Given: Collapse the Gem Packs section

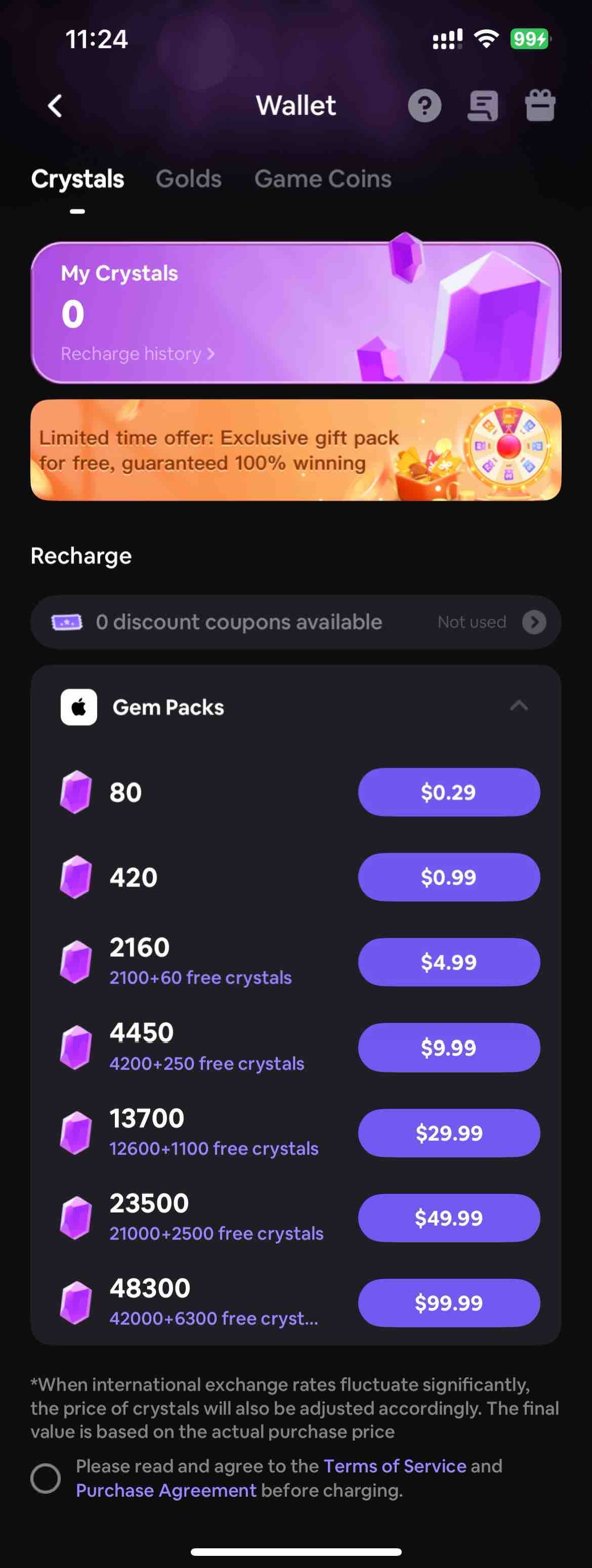Looking at the screenshot, I should click(x=518, y=706).
